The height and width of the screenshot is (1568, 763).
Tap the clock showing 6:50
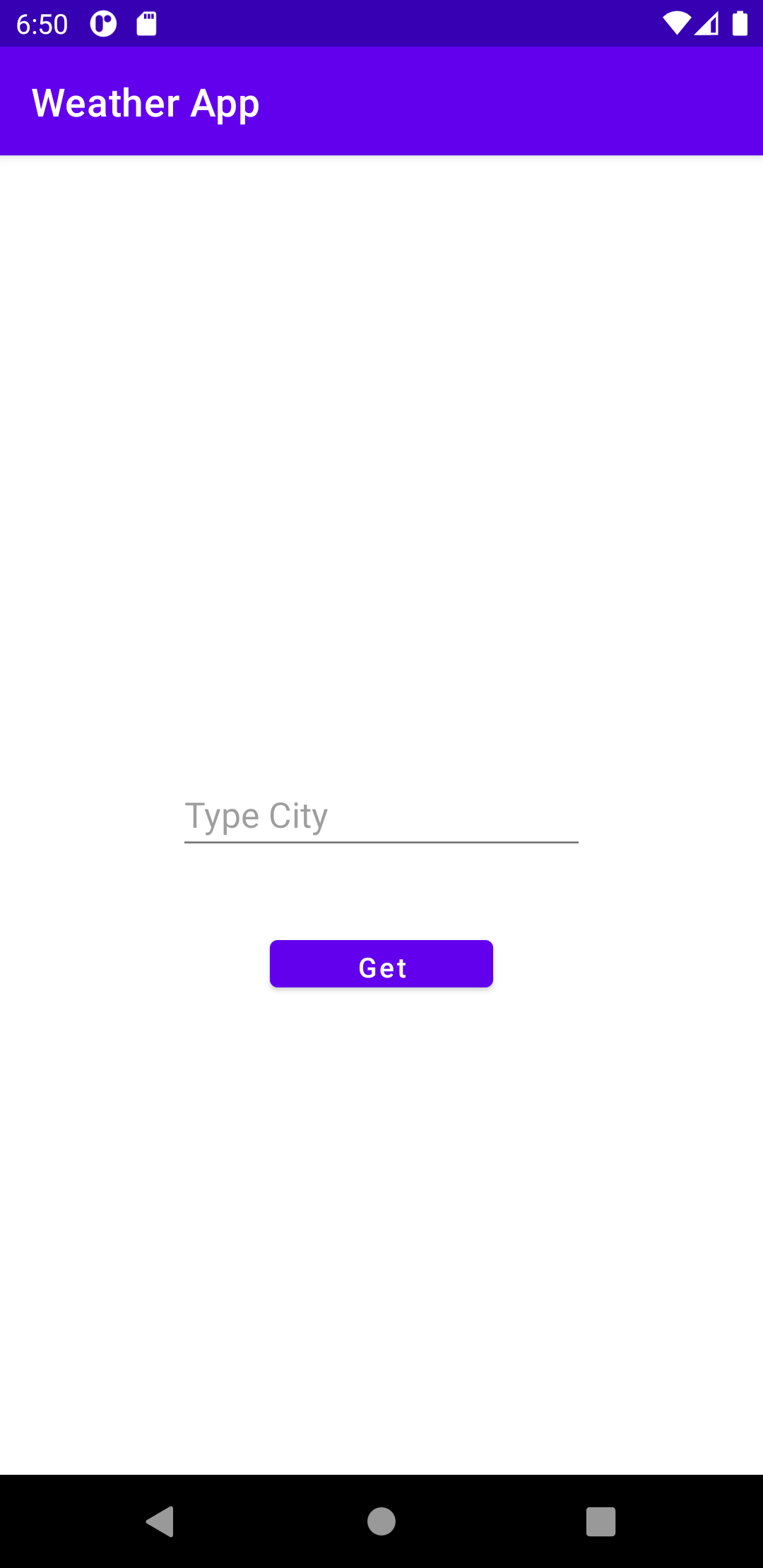tap(42, 23)
